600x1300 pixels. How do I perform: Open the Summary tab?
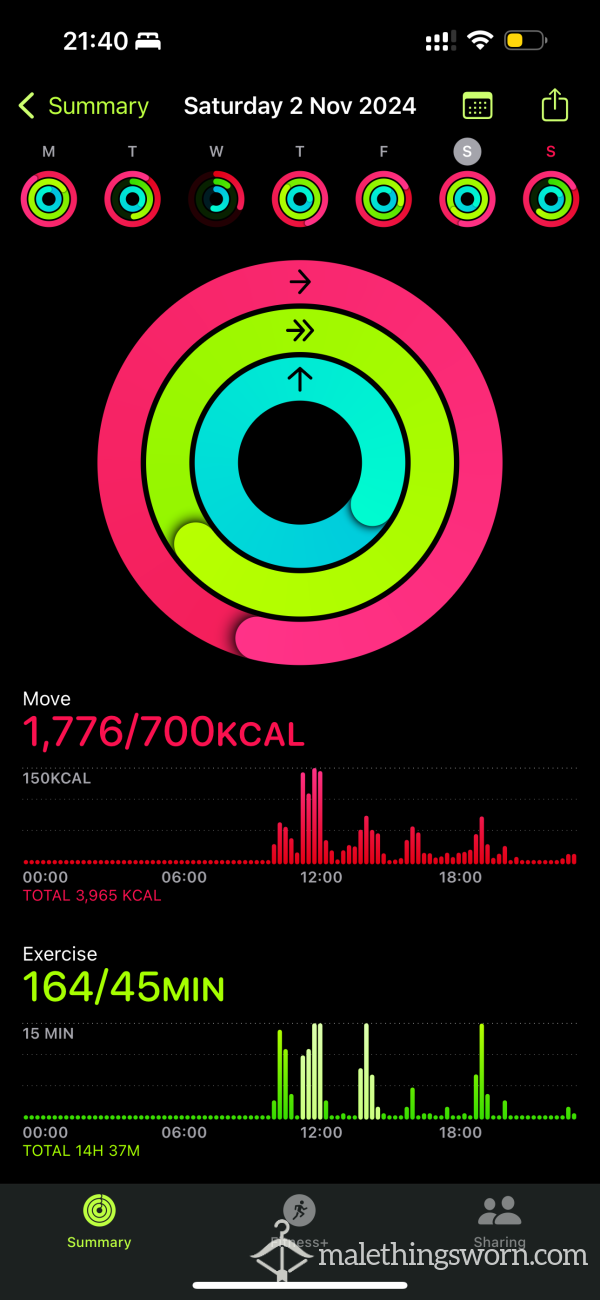[99, 1222]
